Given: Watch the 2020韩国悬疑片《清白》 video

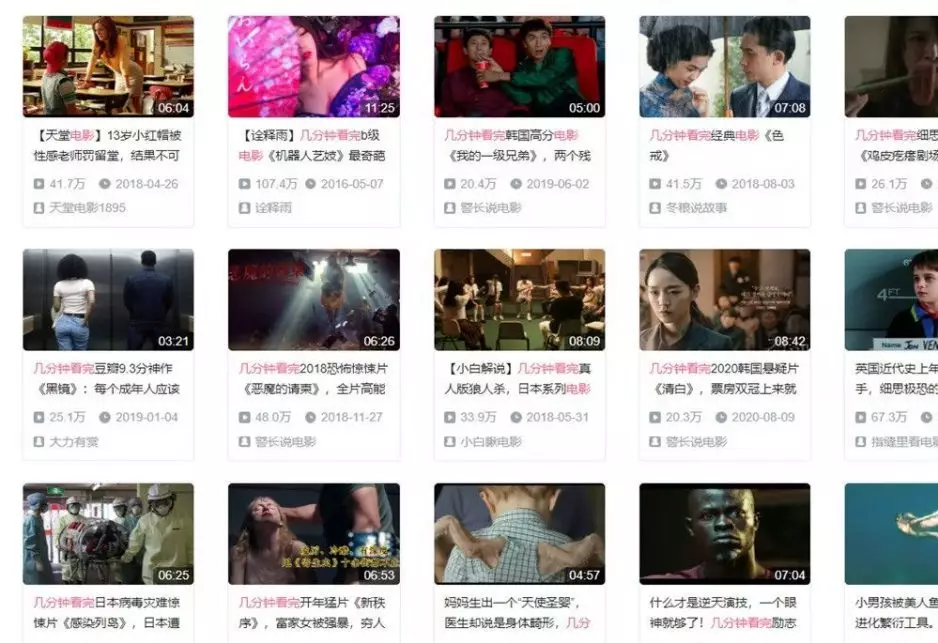Looking at the screenshot, I should [724, 300].
